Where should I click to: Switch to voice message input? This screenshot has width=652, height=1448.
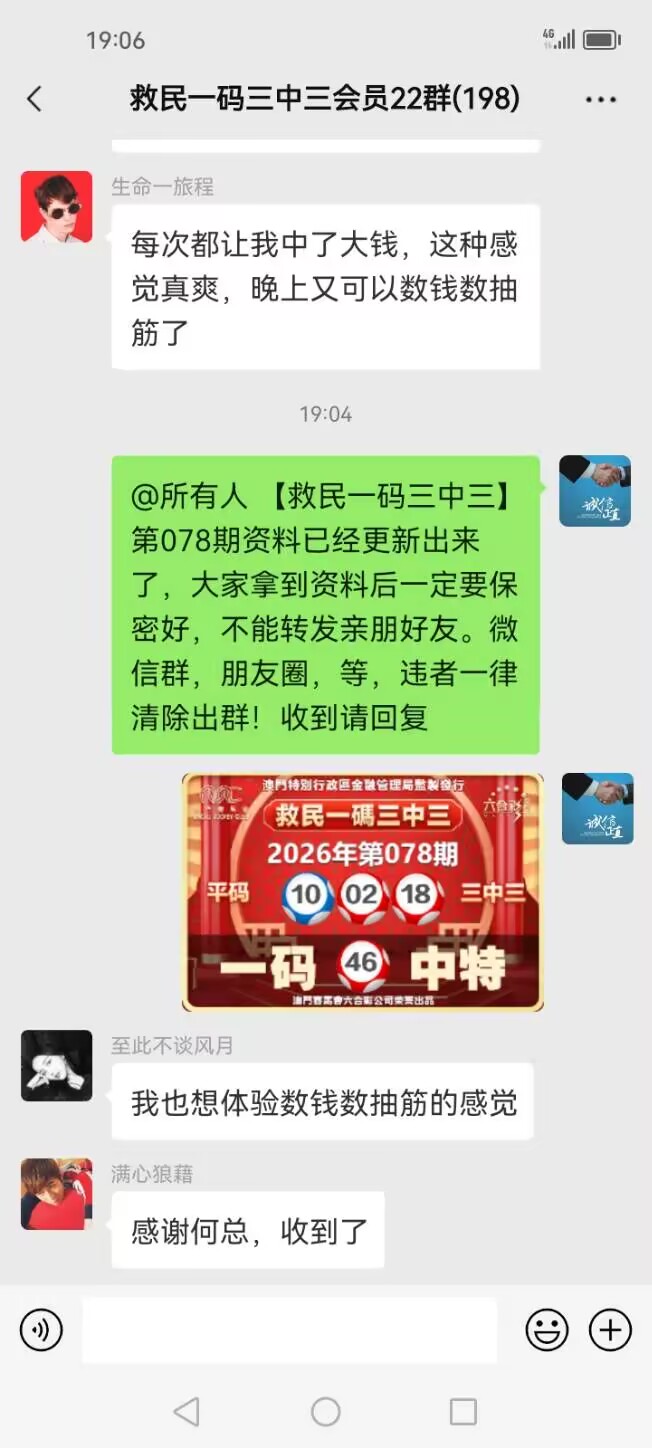[x=41, y=1330]
